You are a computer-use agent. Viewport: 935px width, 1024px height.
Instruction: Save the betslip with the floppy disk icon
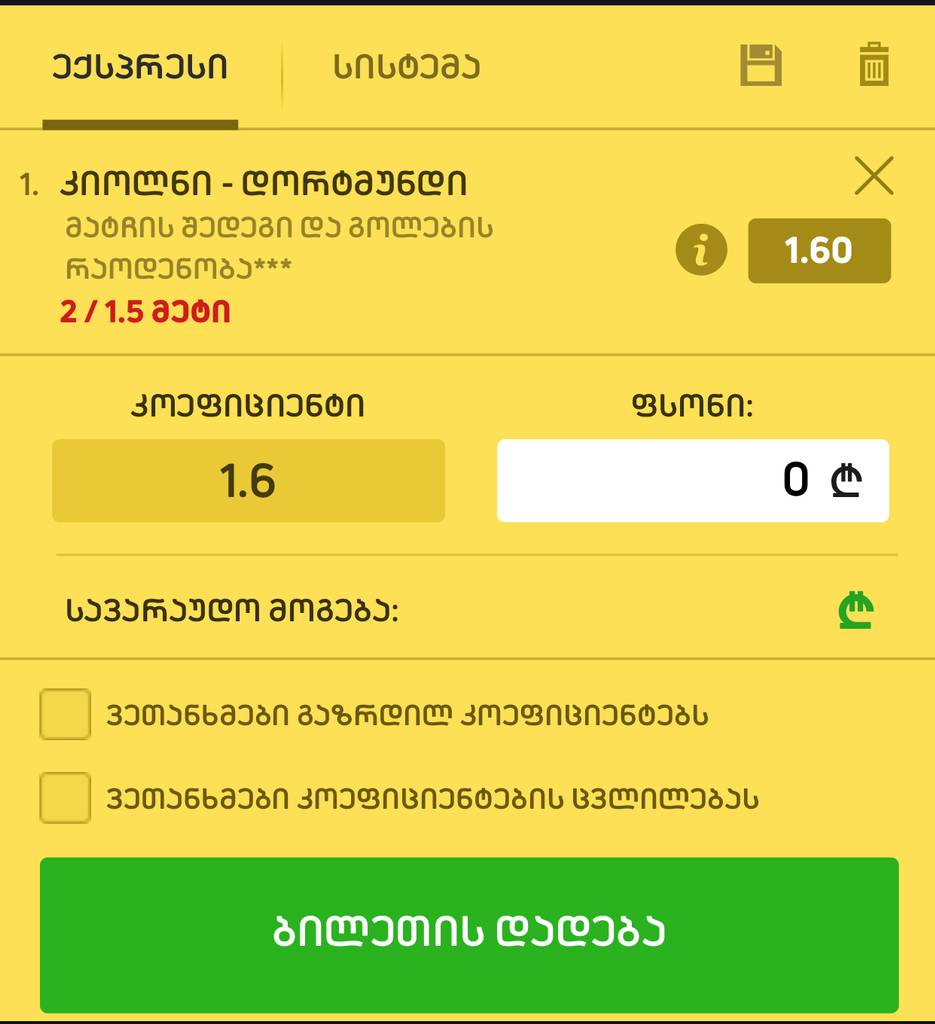pos(761,64)
